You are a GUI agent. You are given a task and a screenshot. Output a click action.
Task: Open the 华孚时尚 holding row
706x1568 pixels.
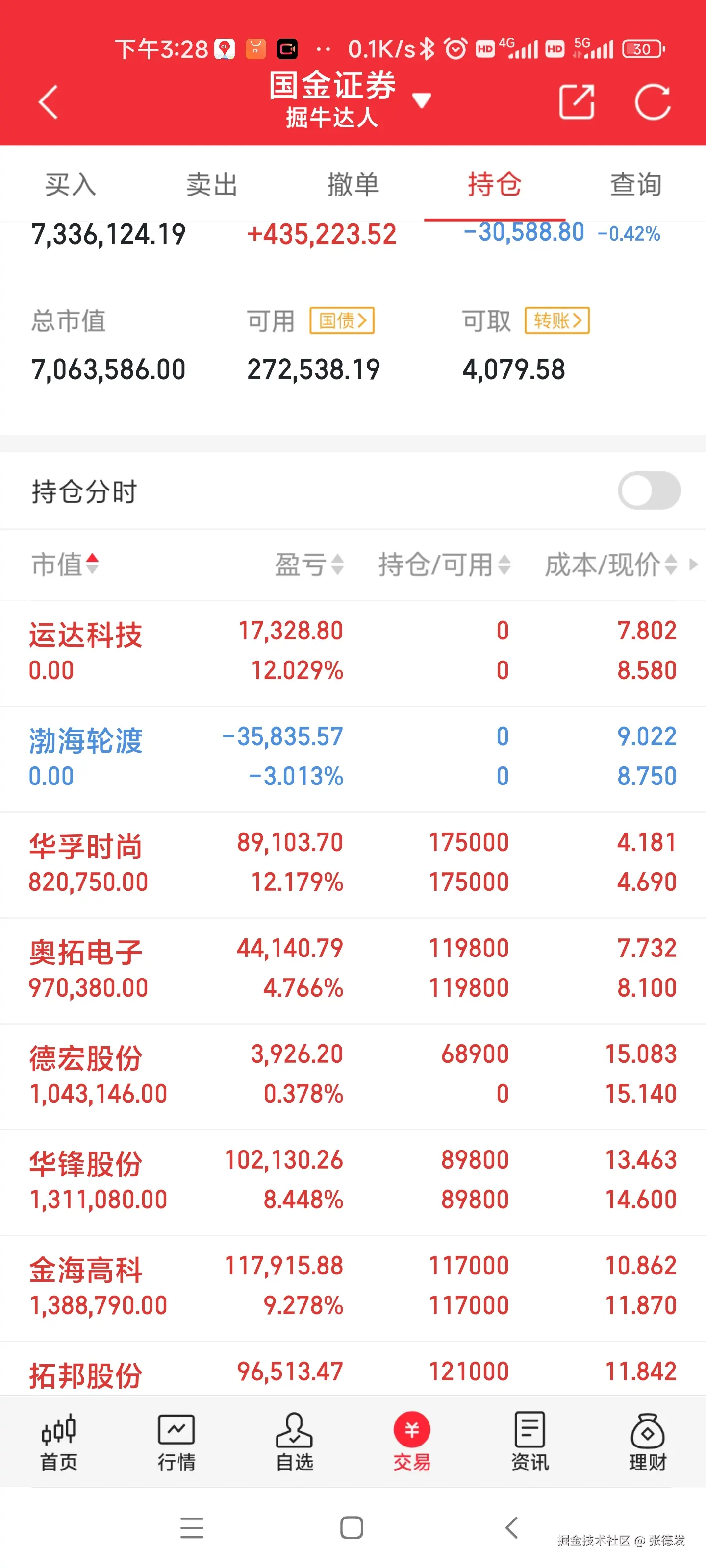point(353,863)
